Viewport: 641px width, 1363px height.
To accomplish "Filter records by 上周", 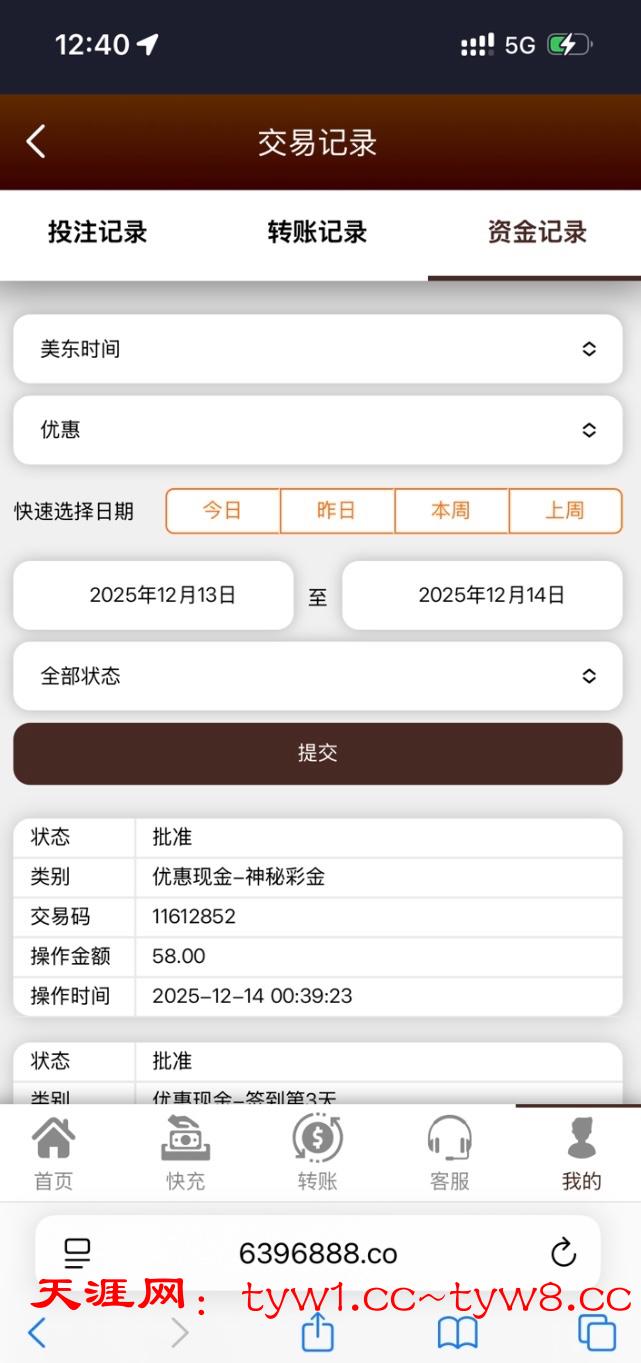I will tap(565, 511).
